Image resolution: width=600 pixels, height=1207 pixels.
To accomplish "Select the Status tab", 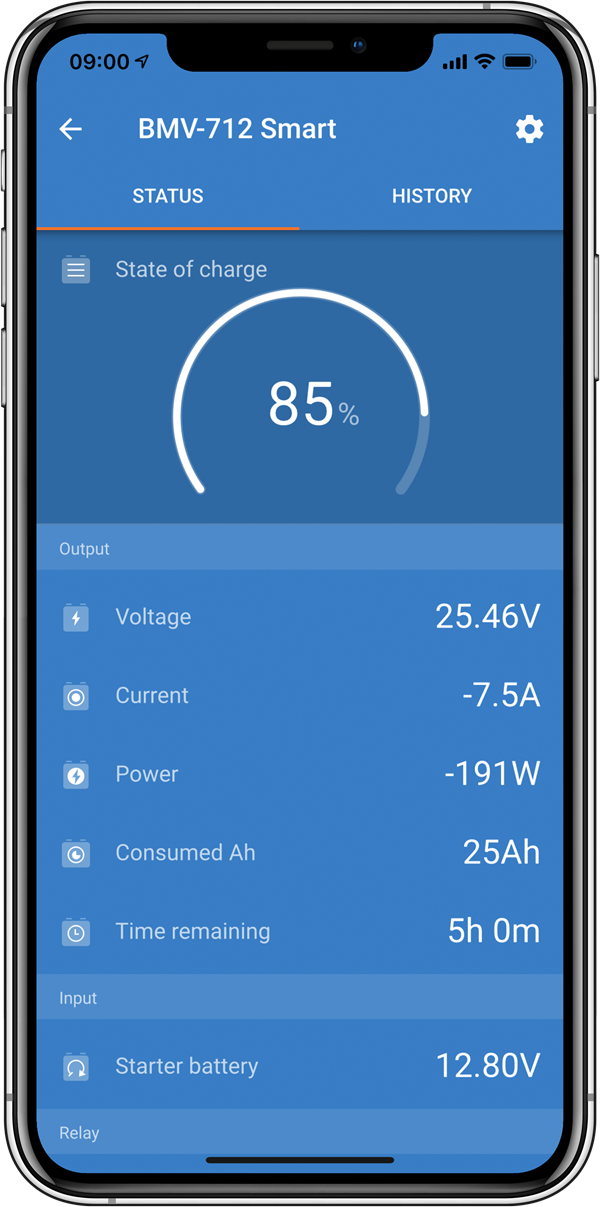I will click(168, 196).
